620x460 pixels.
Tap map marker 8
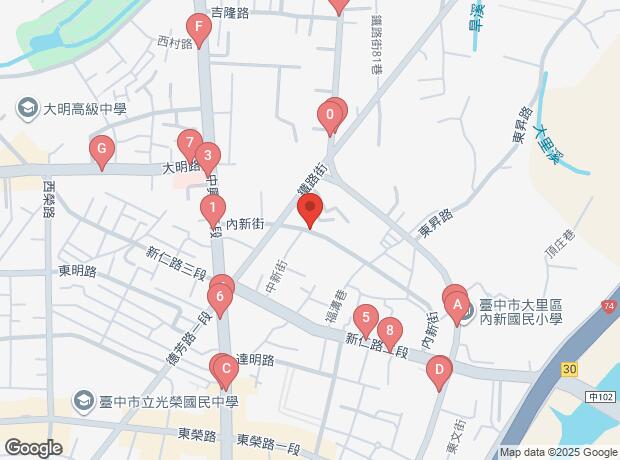(389, 330)
